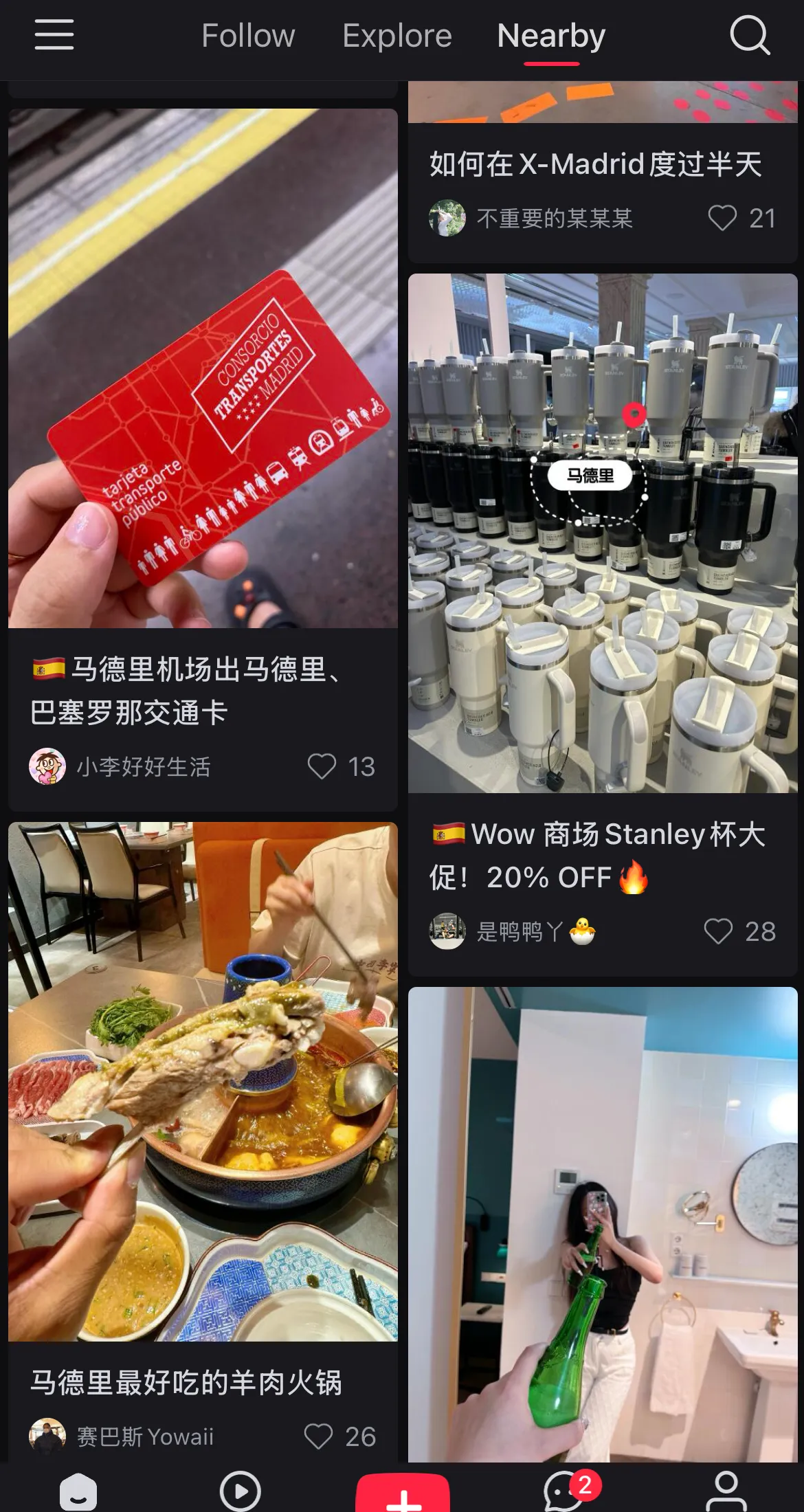This screenshot has width=804, height=1512.
Task: Open the 马德里 location tag on Stanley photo
Action: (590, 476)
